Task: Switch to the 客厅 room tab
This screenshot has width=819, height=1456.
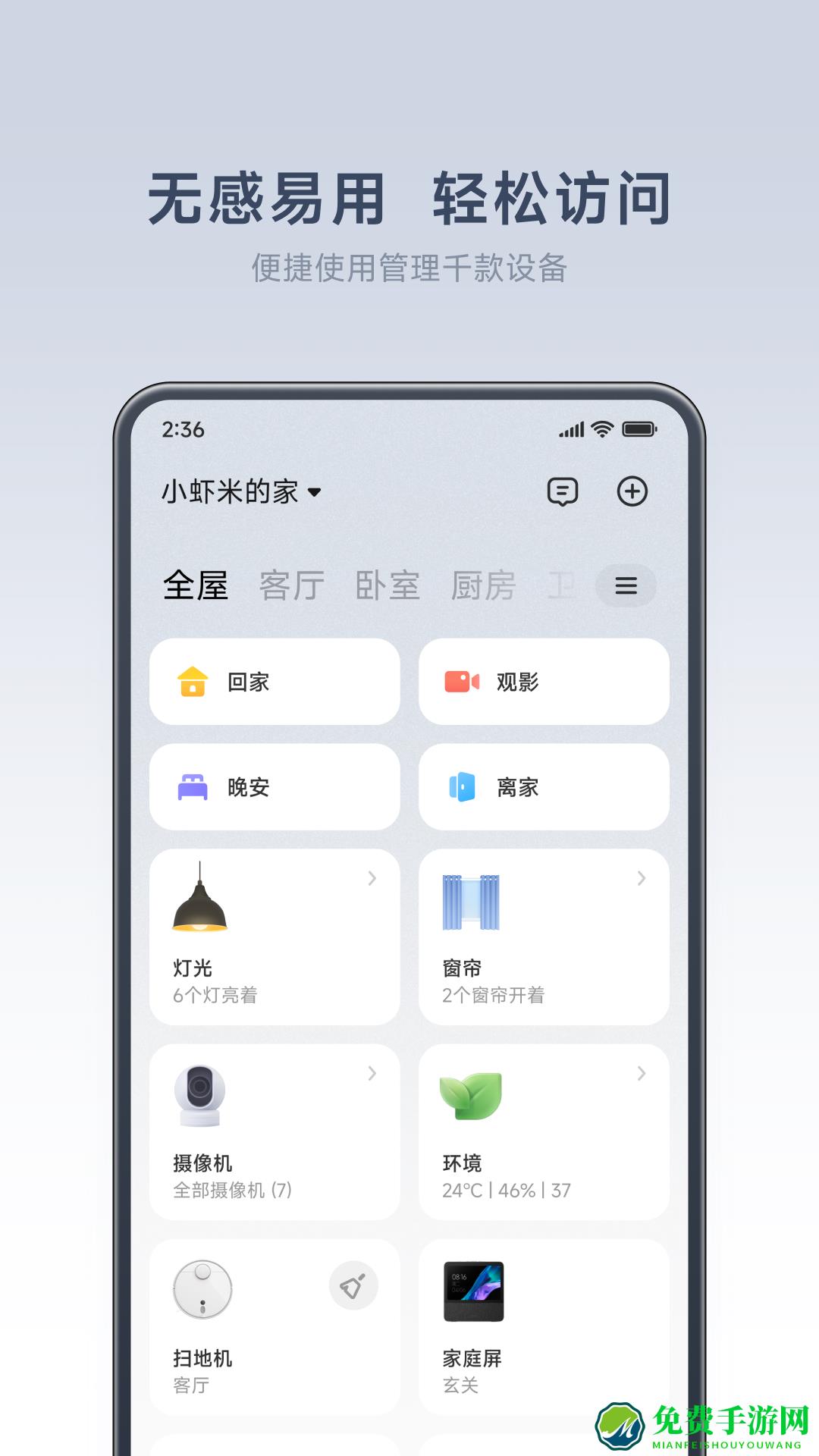Action: coord(292,585)
